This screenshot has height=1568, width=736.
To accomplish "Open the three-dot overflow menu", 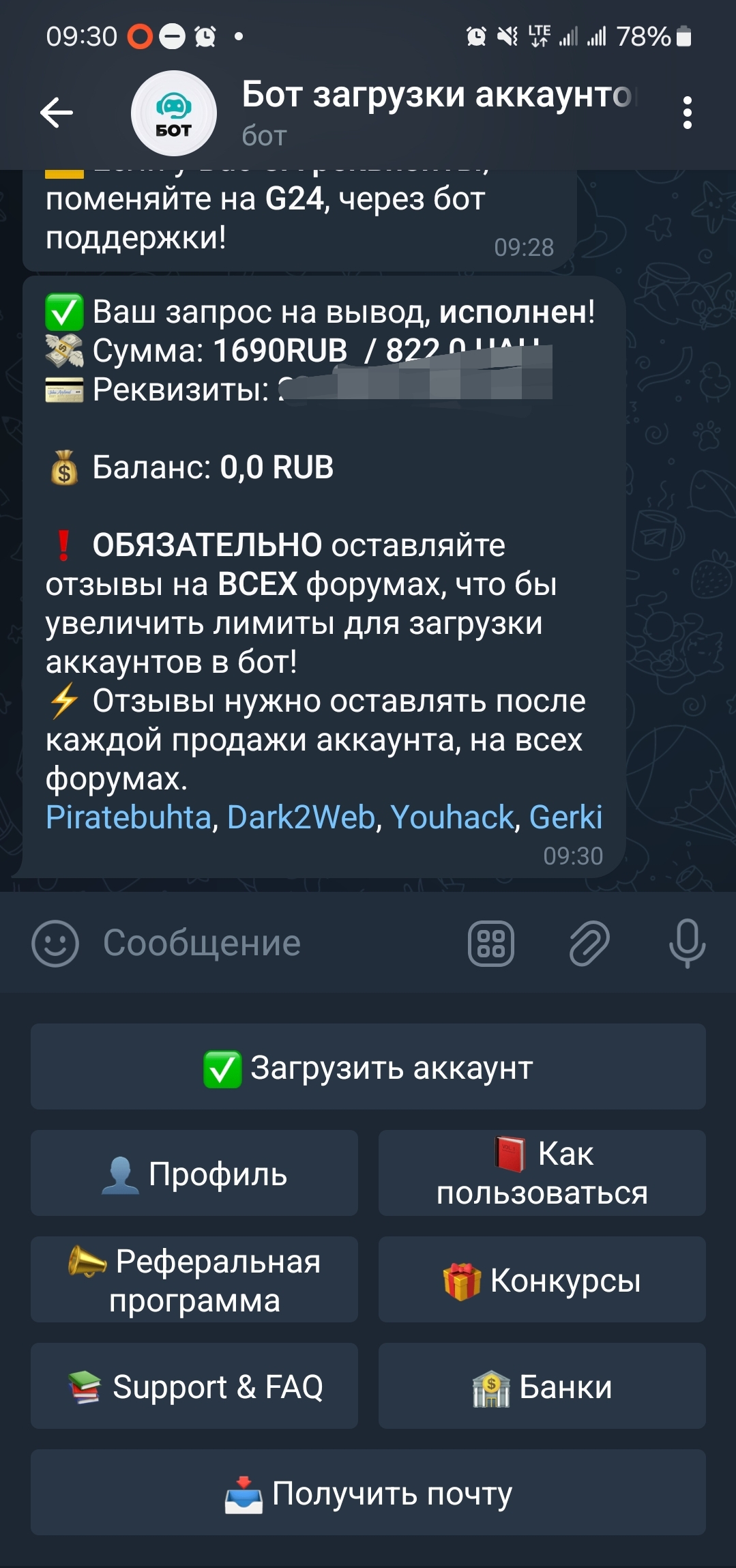I will 687,113.
